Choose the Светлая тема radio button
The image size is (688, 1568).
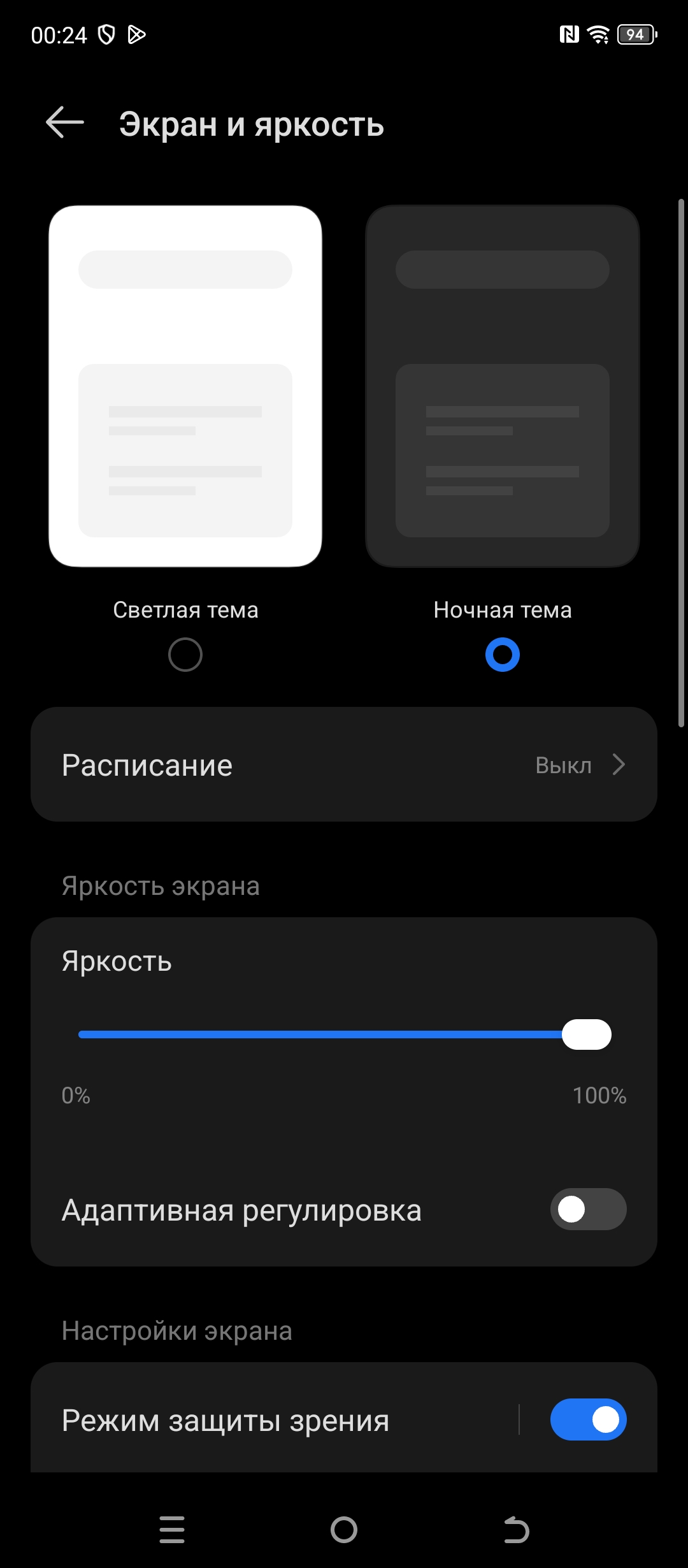pos(185,655)
